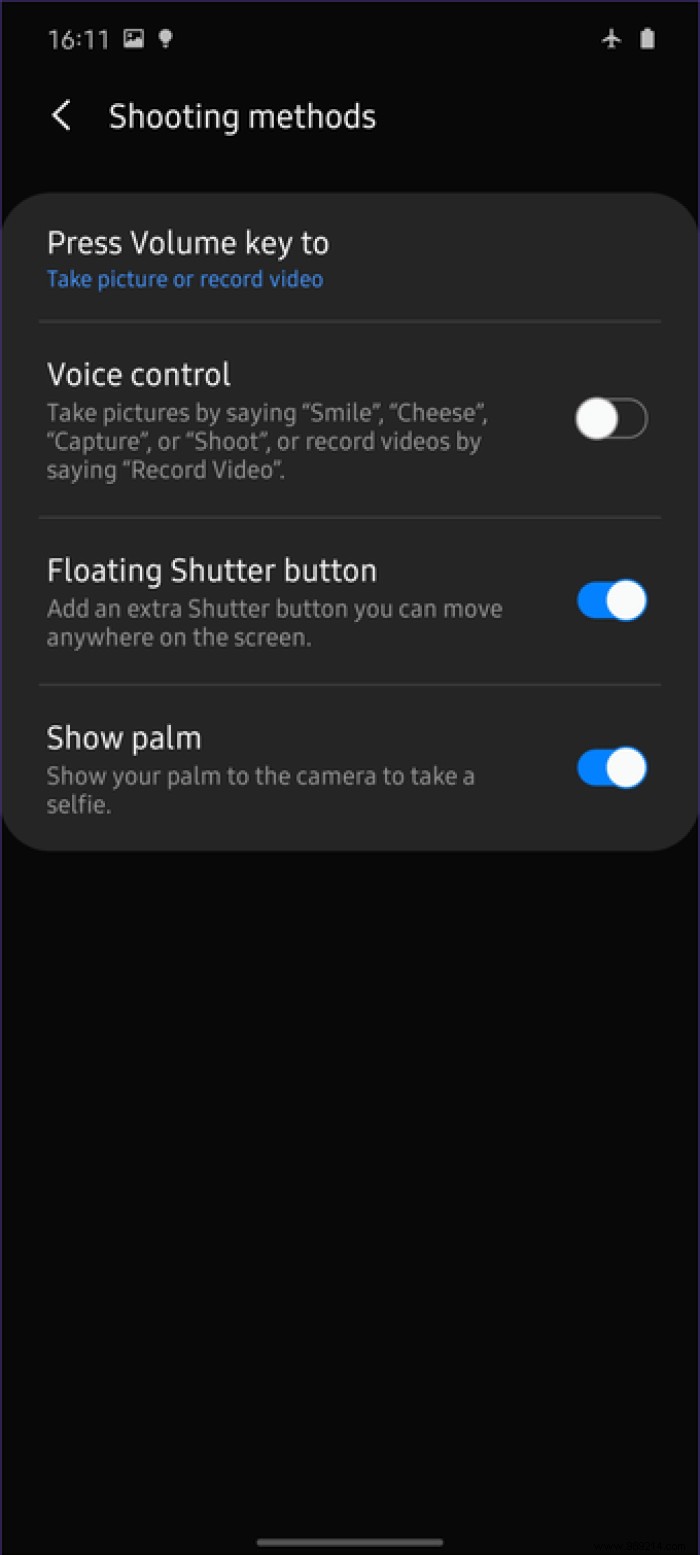700x1555 pixels.
Task: Turn off Floating Shutter button
Action: [611, 601]
